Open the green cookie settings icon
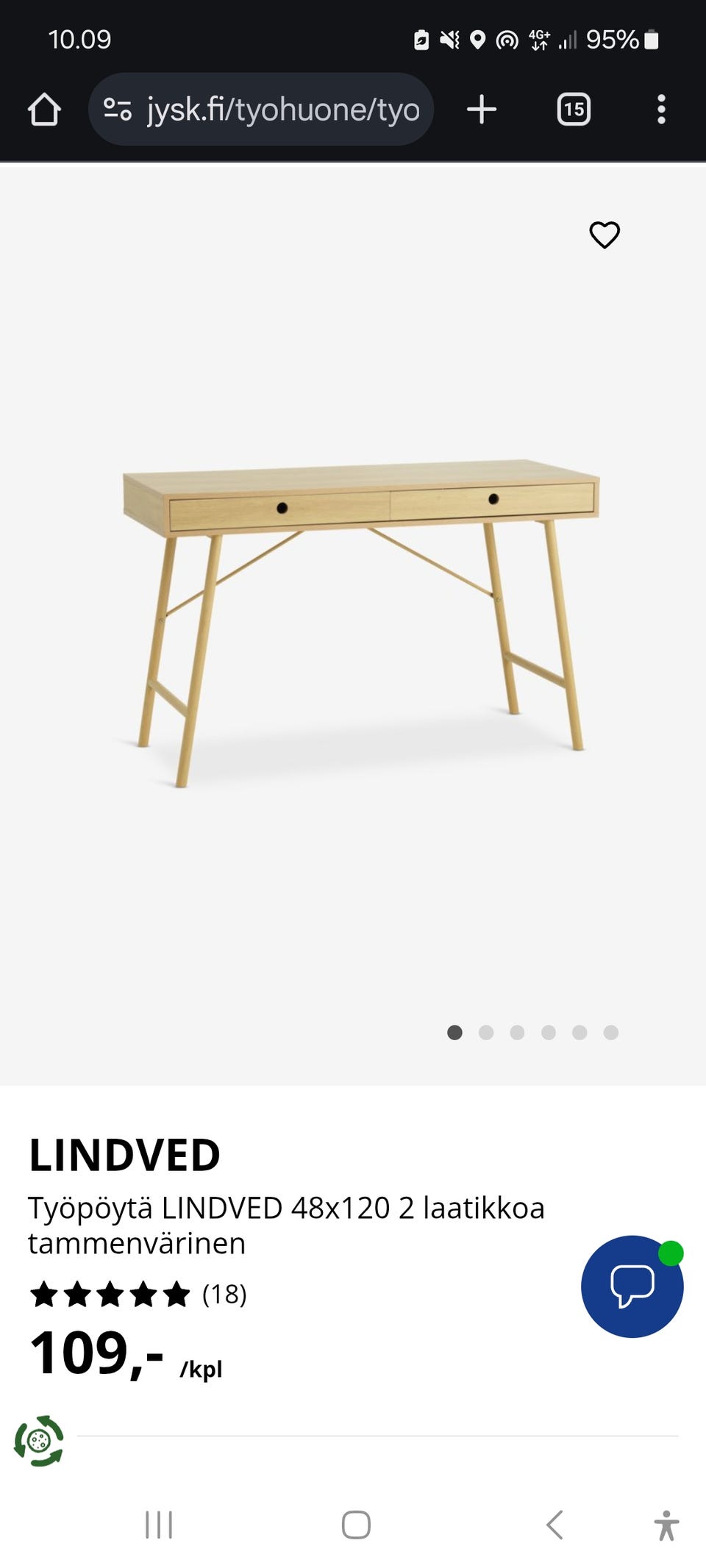This screenshot has height=1568, width=706. 39,1441
